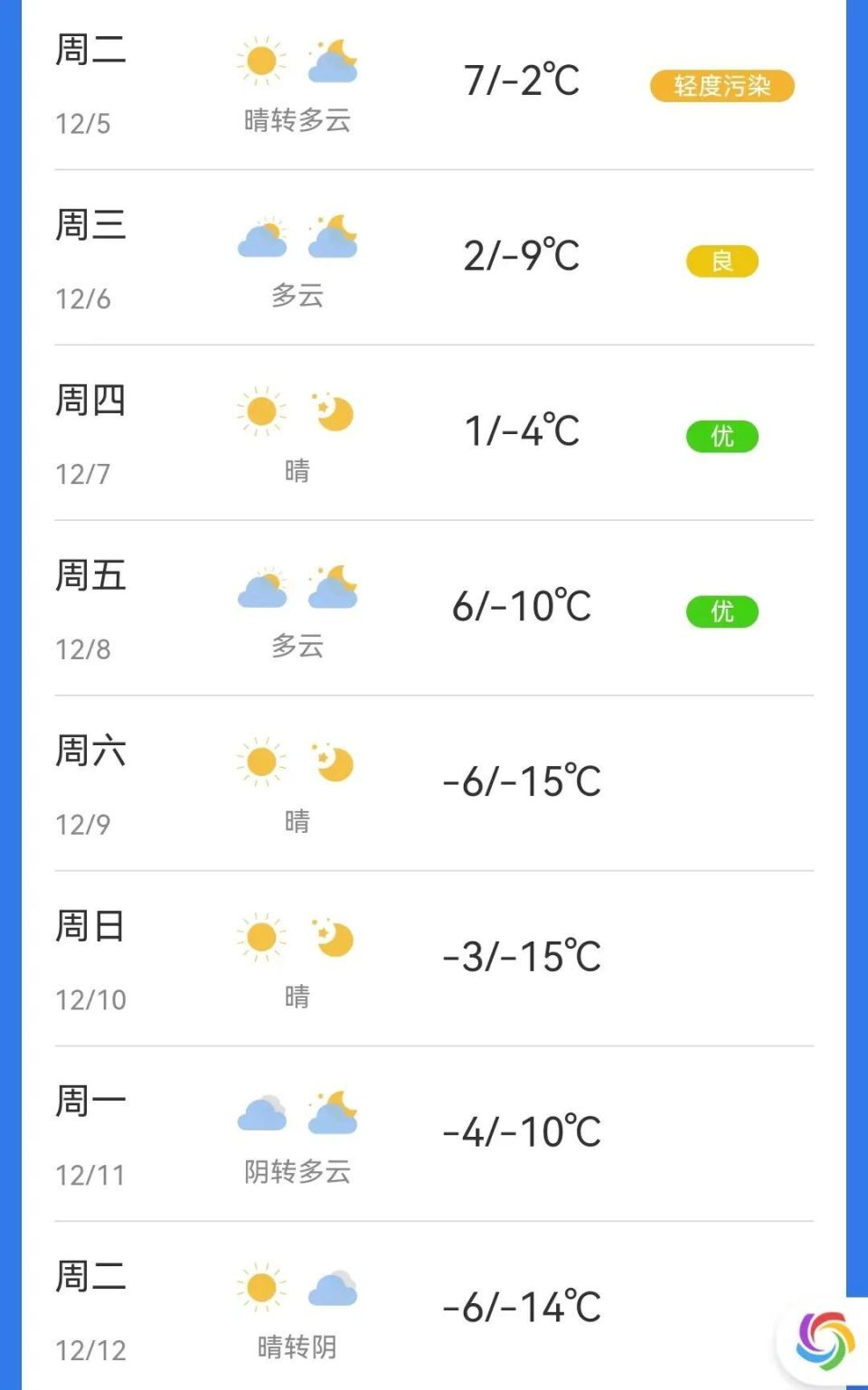Screen dimensions: 868x1390
Task: Click the sun icon for 周二 12/5
Action: click(261, 61)
